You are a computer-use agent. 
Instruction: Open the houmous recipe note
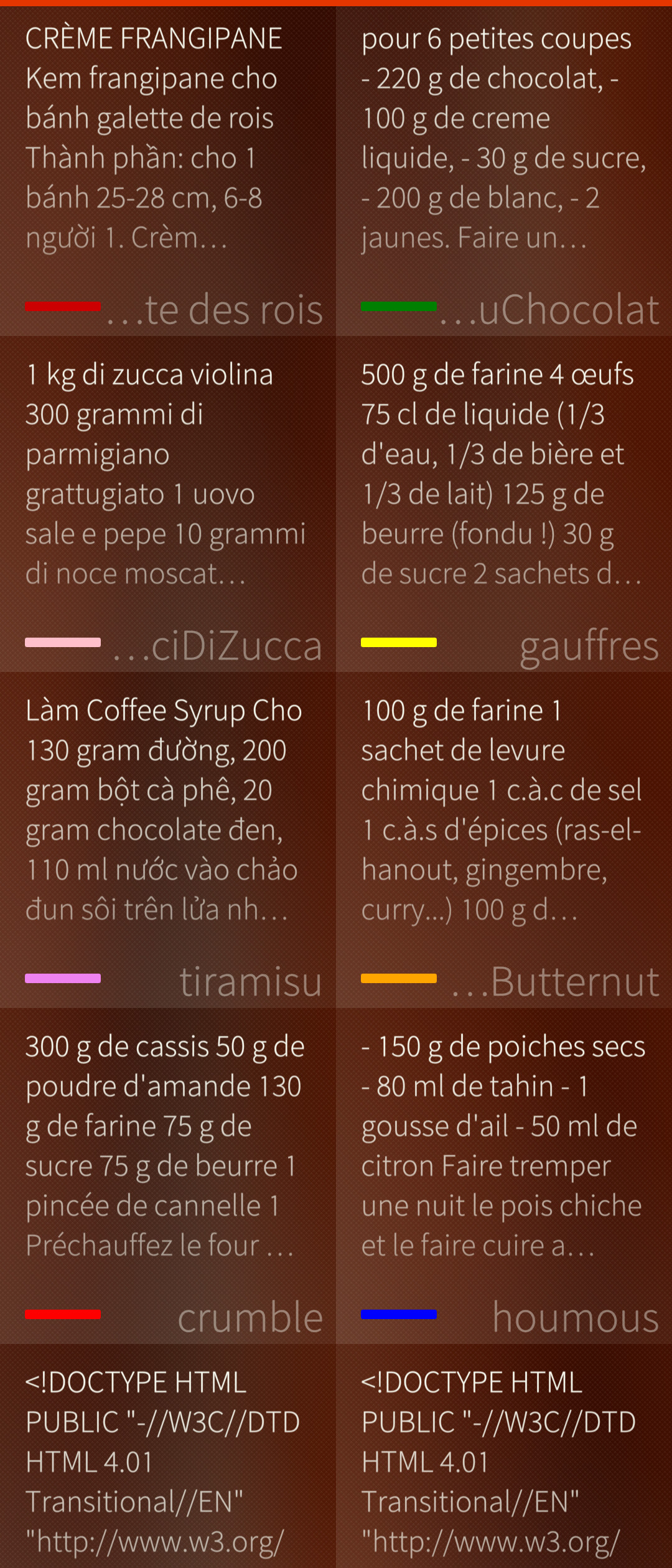tap(504, 1176)
